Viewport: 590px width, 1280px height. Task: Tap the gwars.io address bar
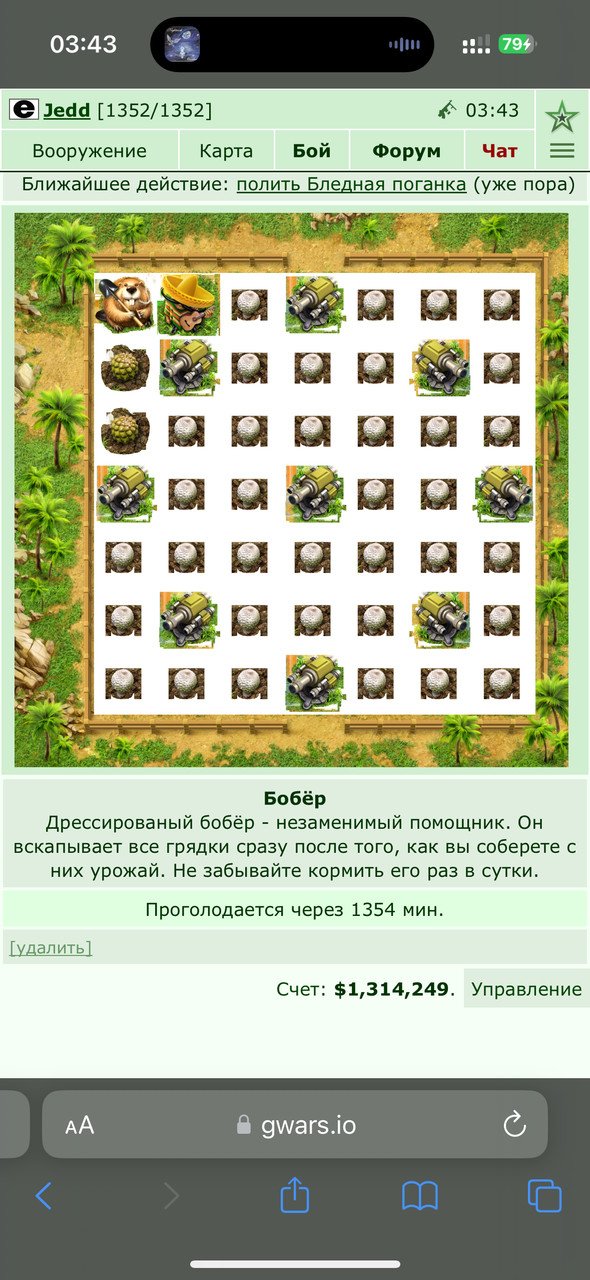(x=295, y=1125)
